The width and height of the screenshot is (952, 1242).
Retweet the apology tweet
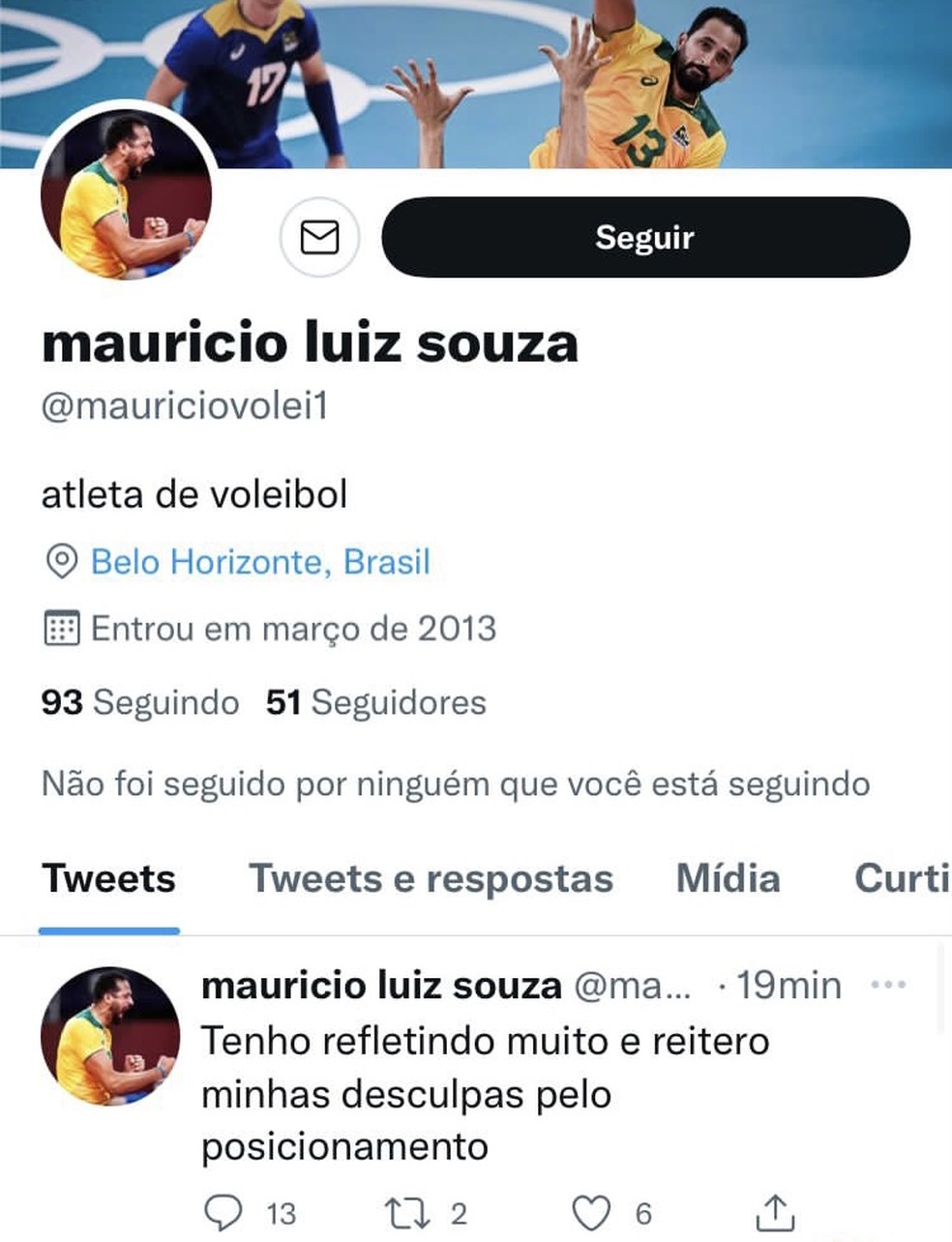406,1212
